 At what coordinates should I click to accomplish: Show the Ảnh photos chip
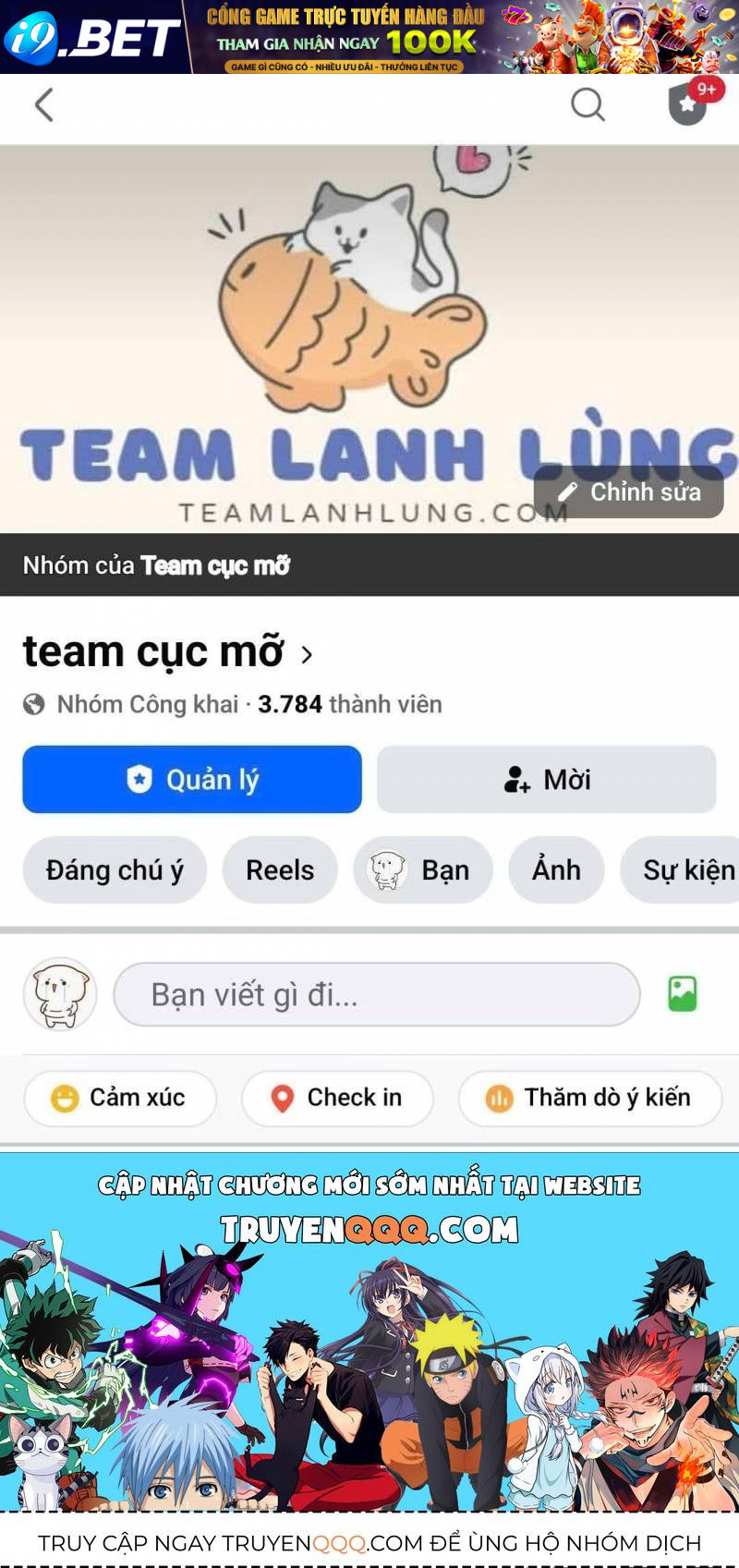pos(556,870)
